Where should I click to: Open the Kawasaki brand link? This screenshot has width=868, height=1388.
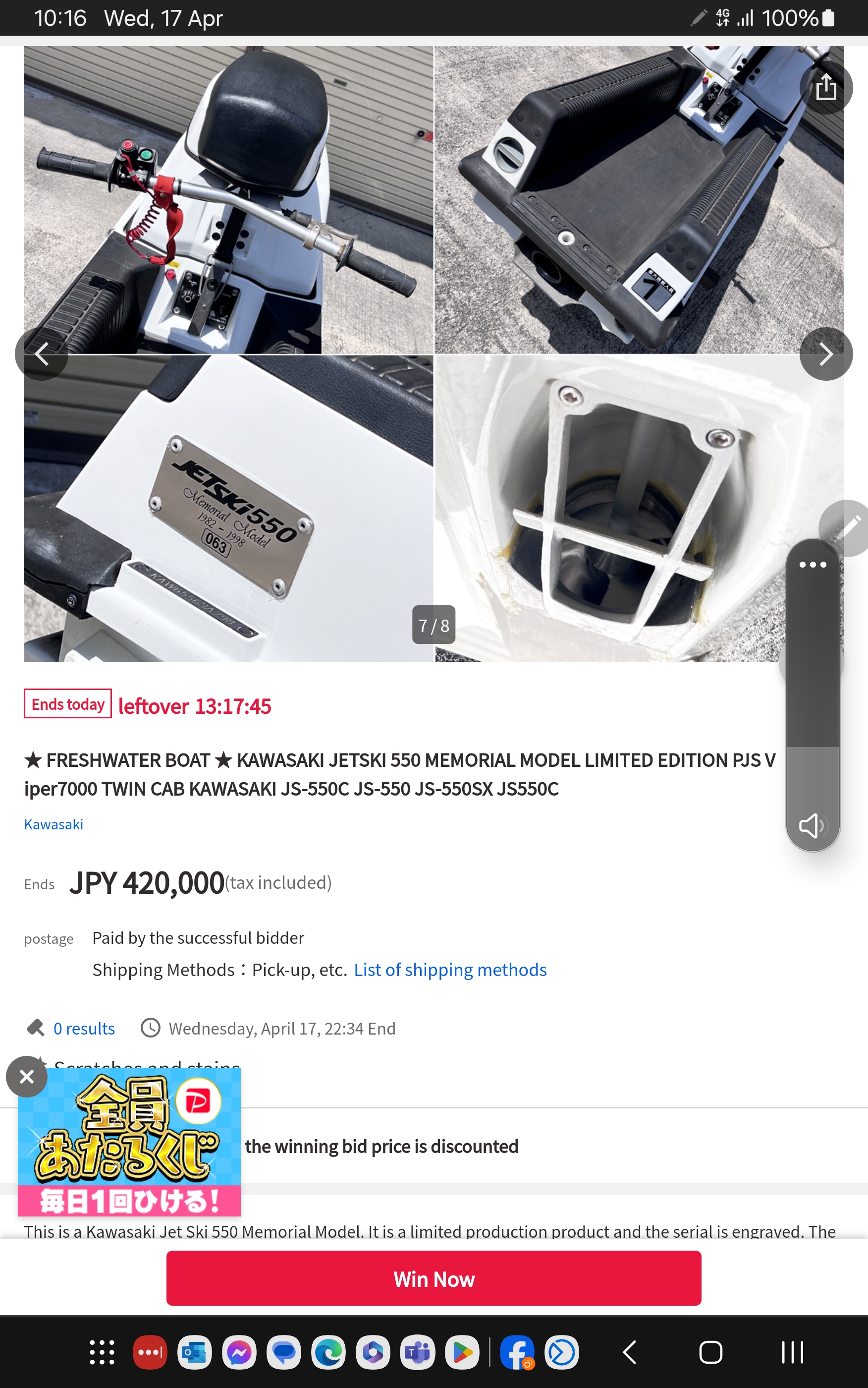click(54, 824)
